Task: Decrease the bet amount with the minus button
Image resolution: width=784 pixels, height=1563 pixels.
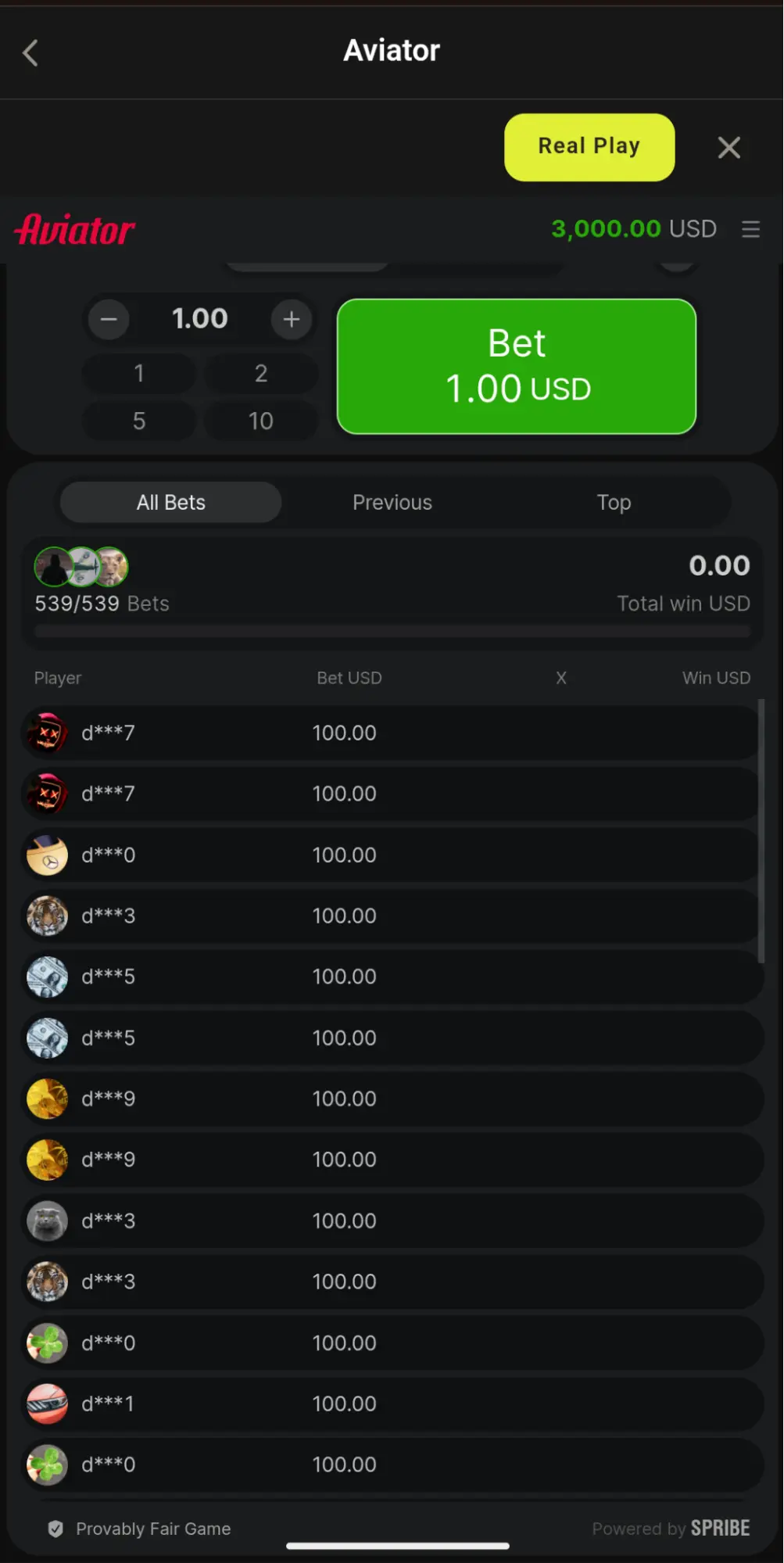Action: coord(109,319)
